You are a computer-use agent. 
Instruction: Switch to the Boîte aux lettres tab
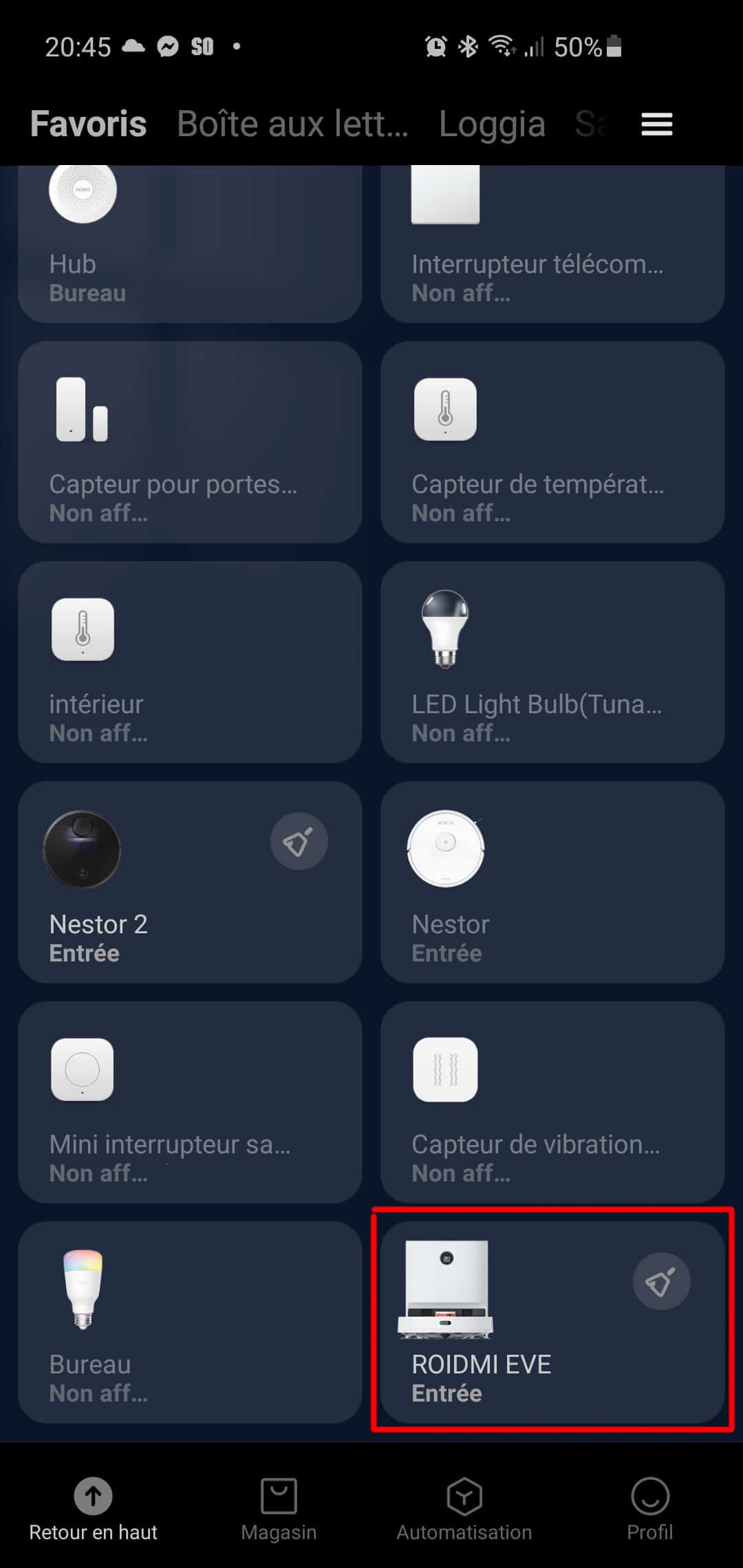click(x=292, y=124)
